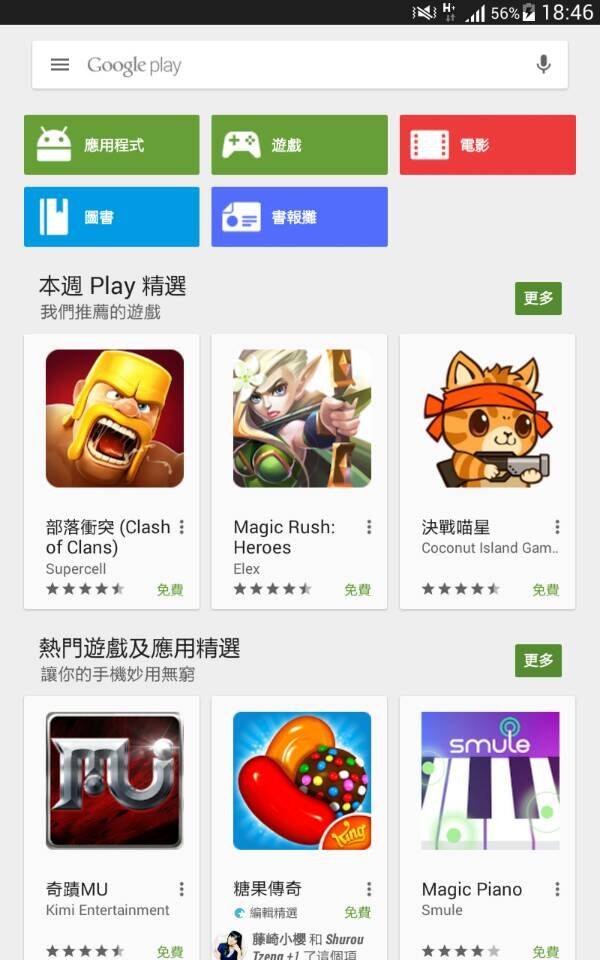Open the 糖果傳奇 app card

coord(301,780)
